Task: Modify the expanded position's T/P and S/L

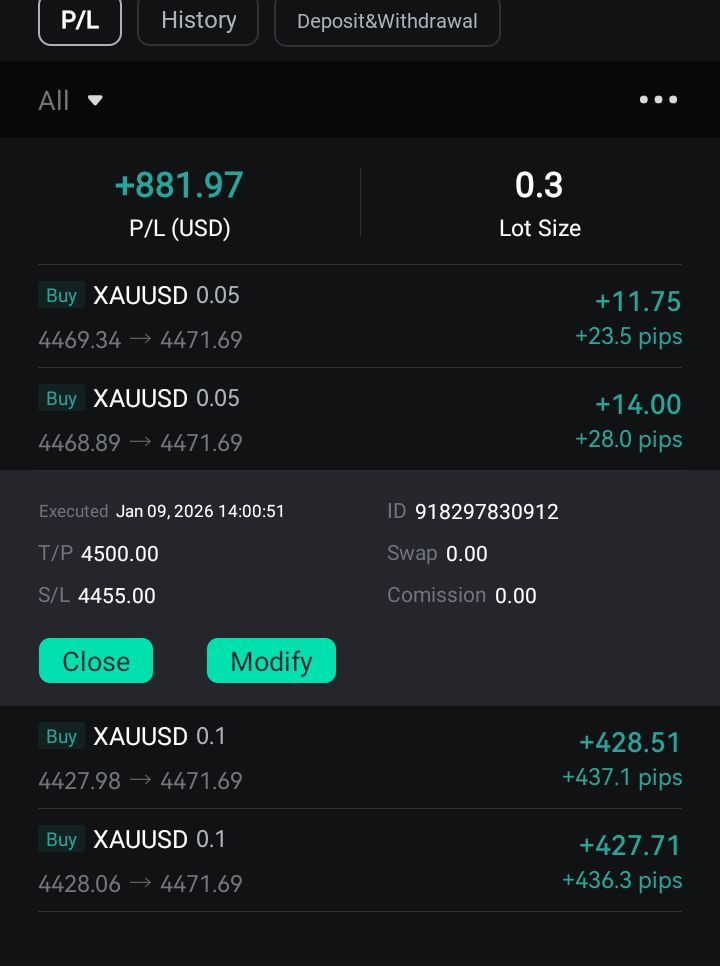Action: [x=271, y=661]
